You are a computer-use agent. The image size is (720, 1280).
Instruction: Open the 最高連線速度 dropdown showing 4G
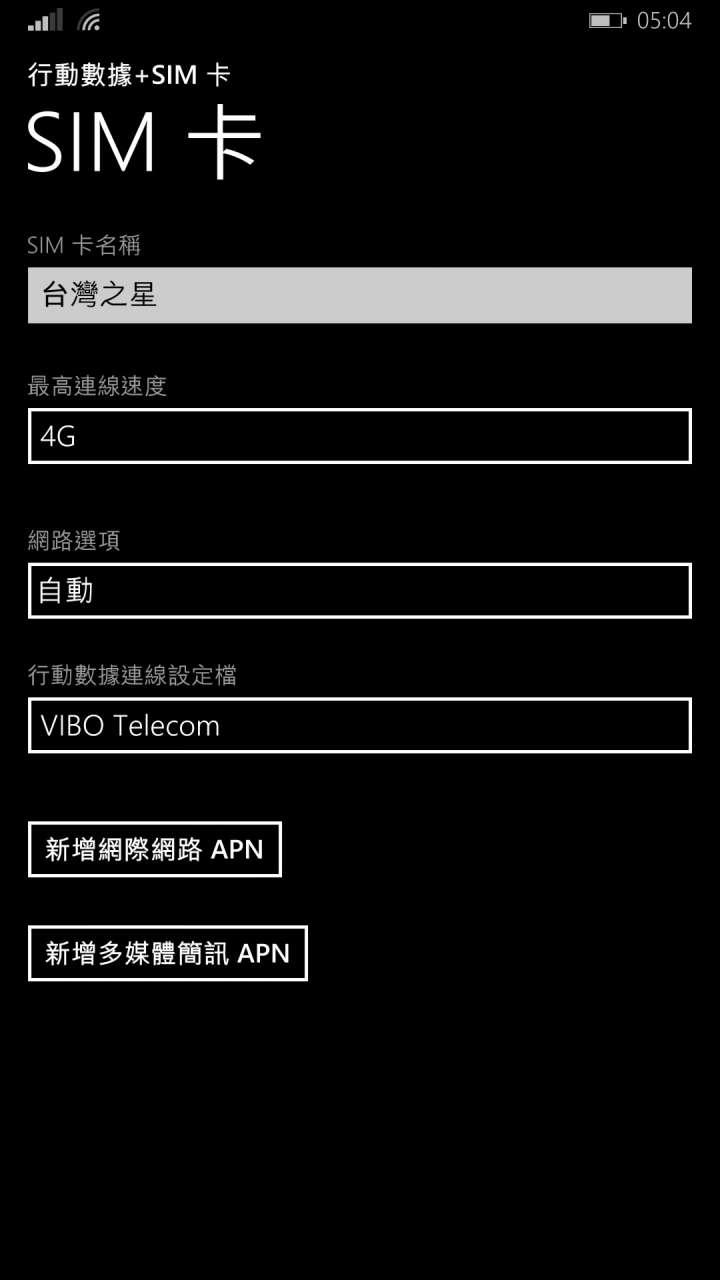point(359,436)
